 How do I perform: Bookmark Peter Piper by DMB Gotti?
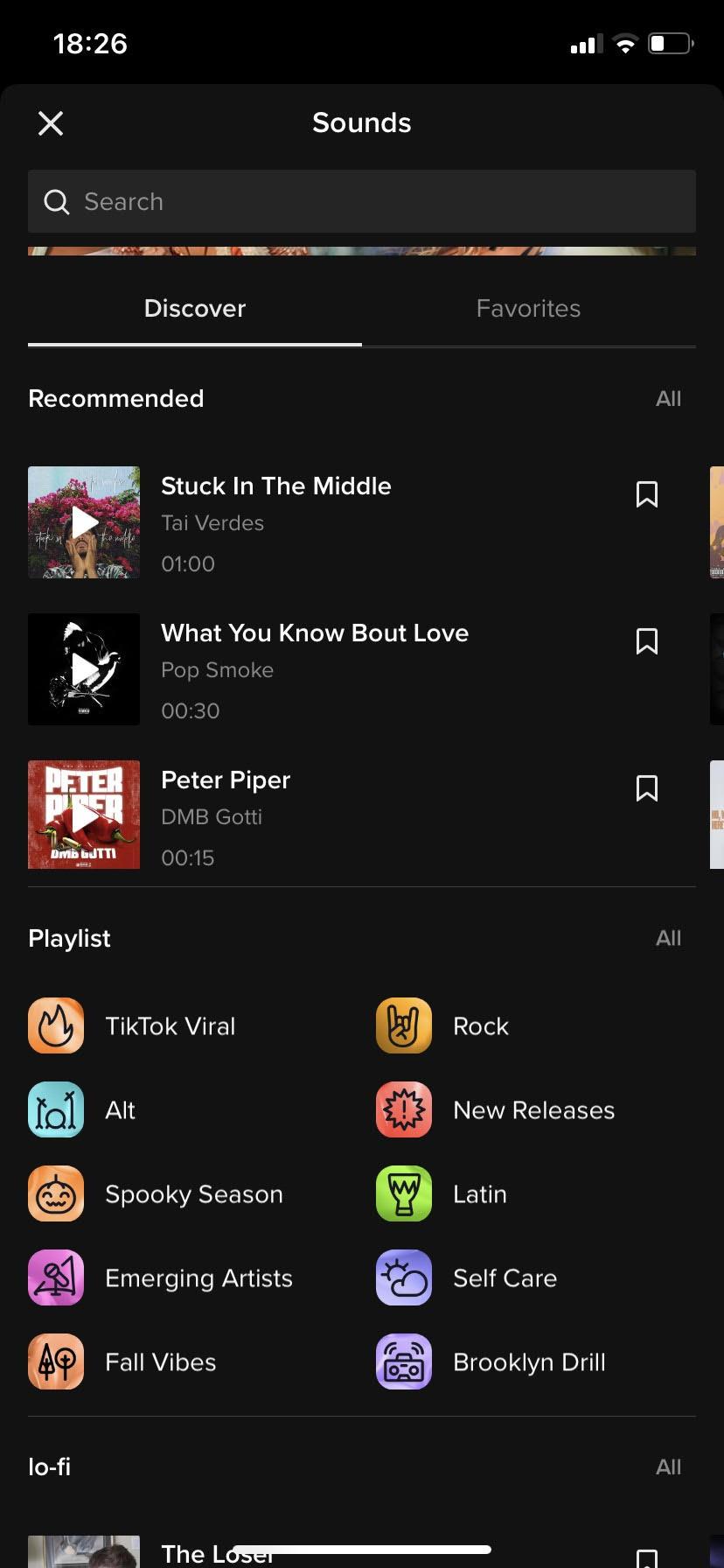(x=647, y=788)
